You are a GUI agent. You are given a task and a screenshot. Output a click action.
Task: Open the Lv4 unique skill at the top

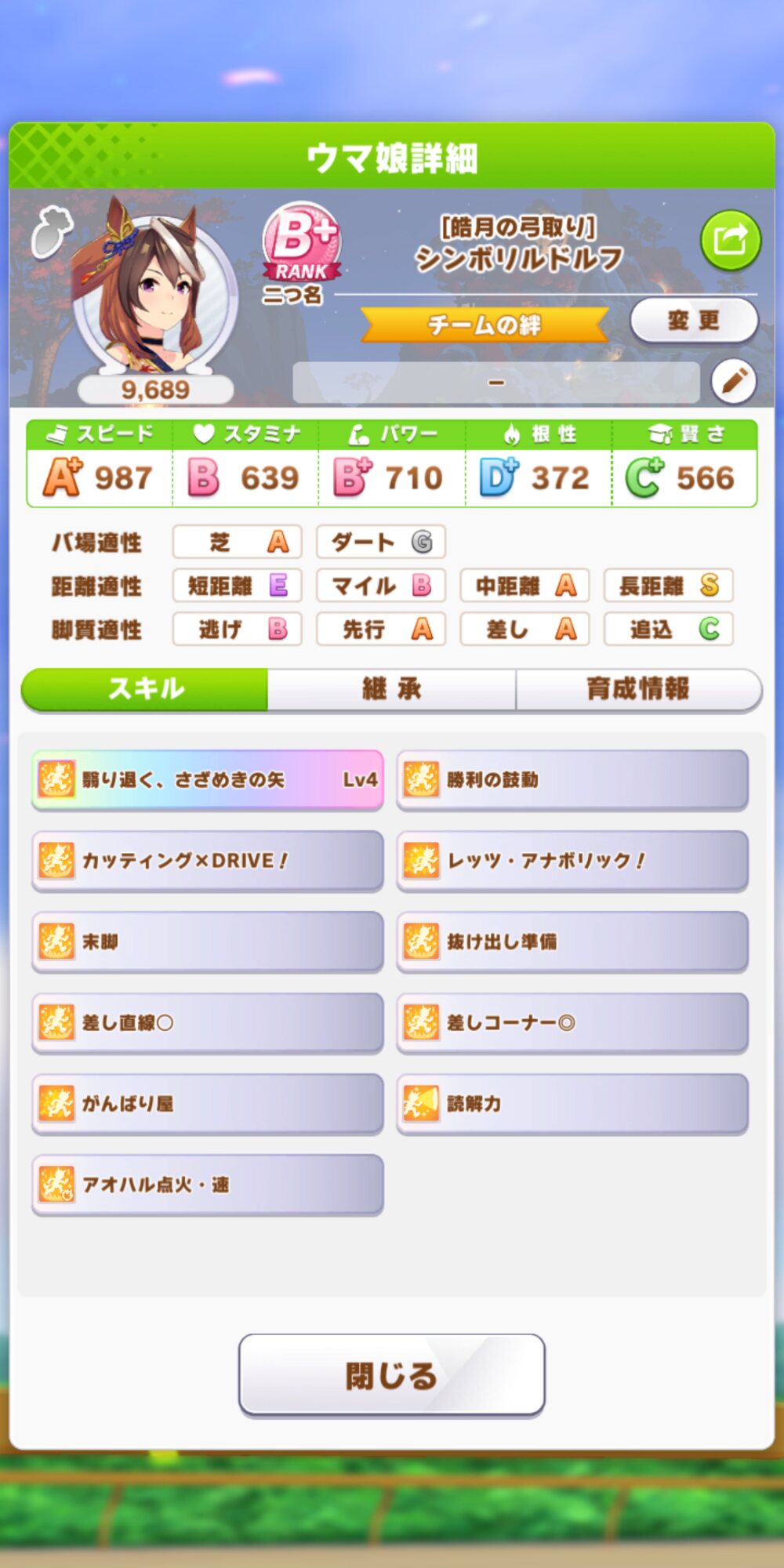tap(208, 779)
